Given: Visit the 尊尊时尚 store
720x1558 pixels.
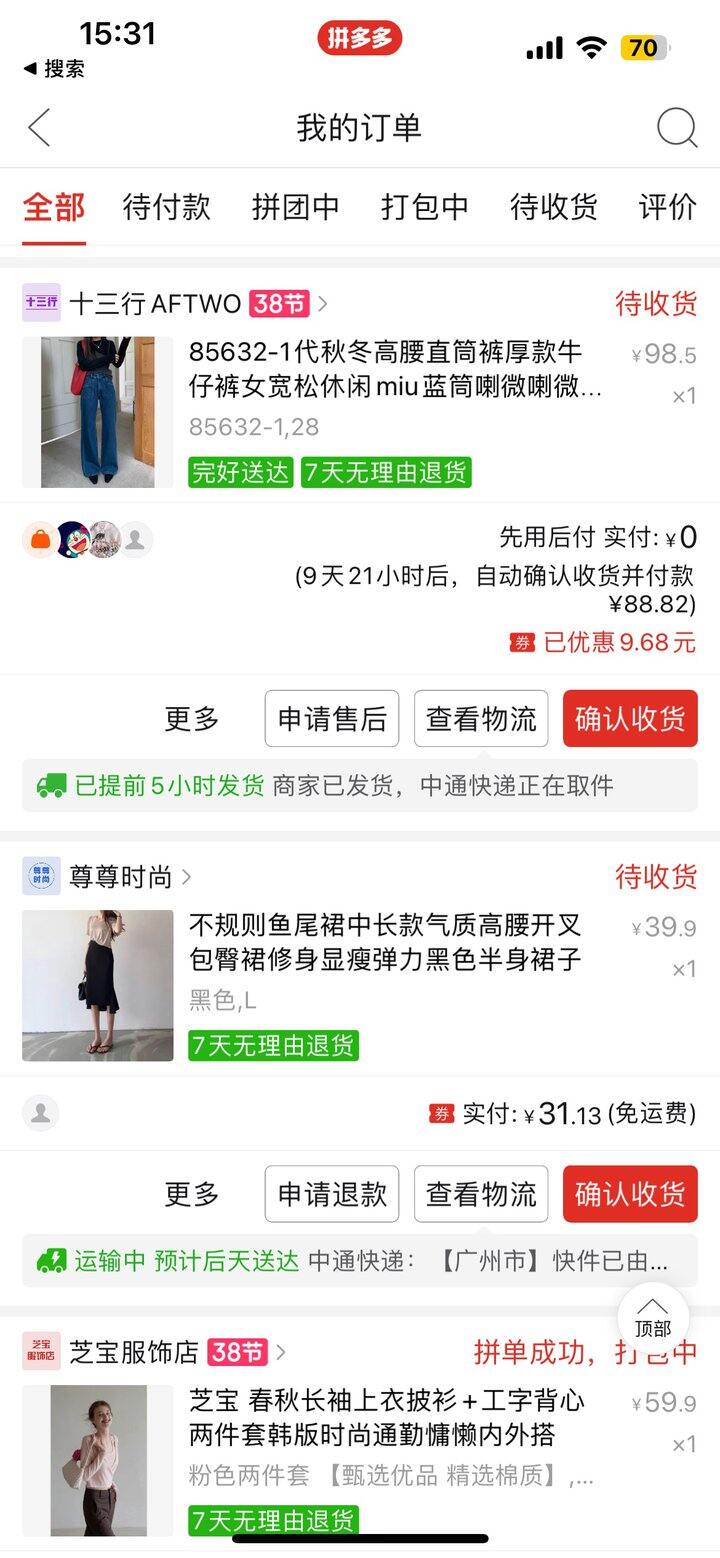Looking at the screenshot, I should 120,877.
